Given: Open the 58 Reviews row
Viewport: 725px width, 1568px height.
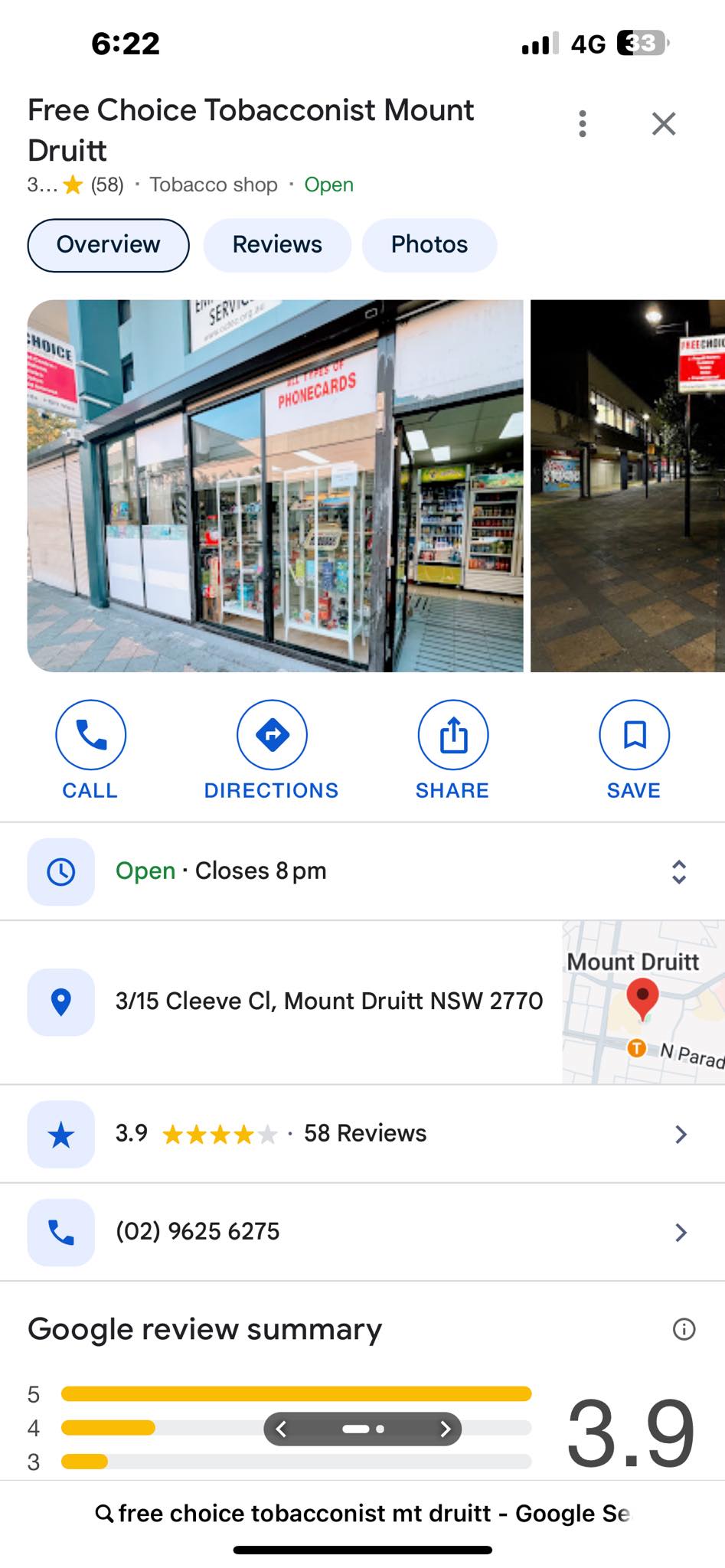Looking at the screenshot, I should (x=362, y=1134).
